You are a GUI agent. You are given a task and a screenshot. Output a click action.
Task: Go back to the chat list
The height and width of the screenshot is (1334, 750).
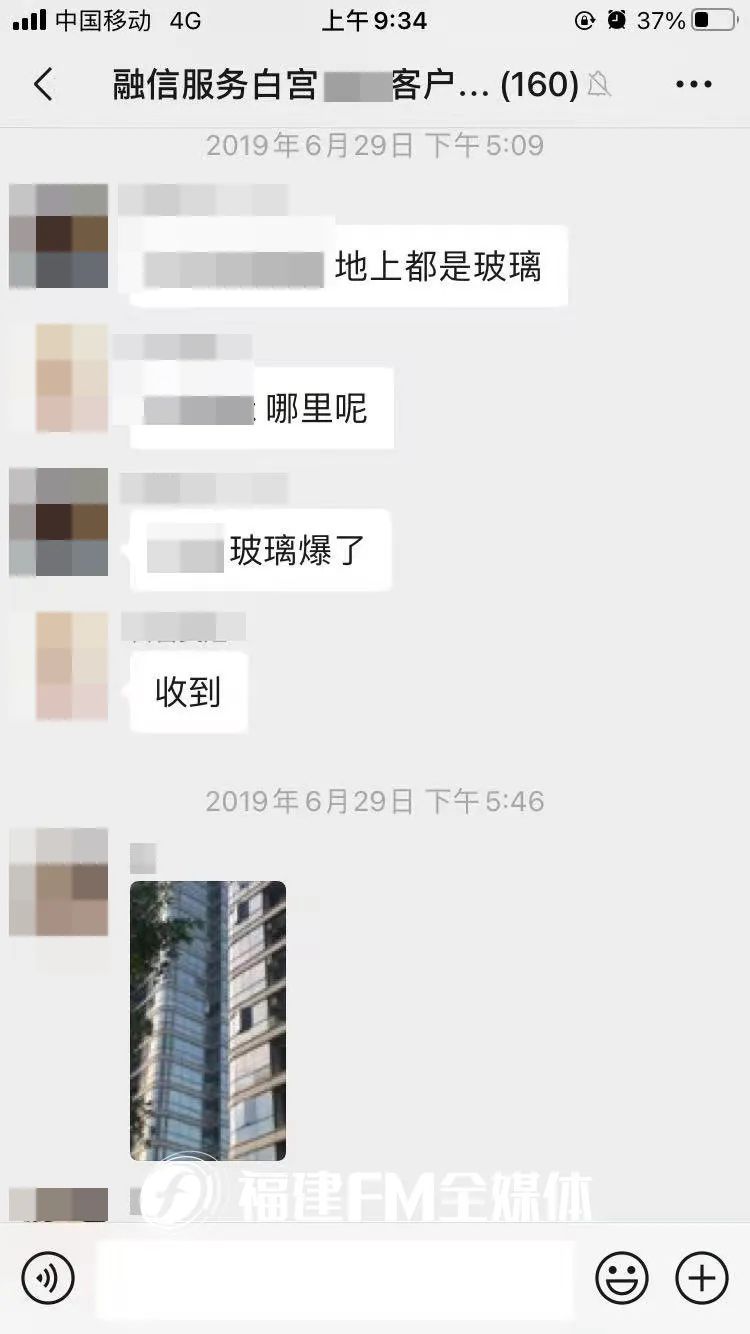tap(43, 85)
